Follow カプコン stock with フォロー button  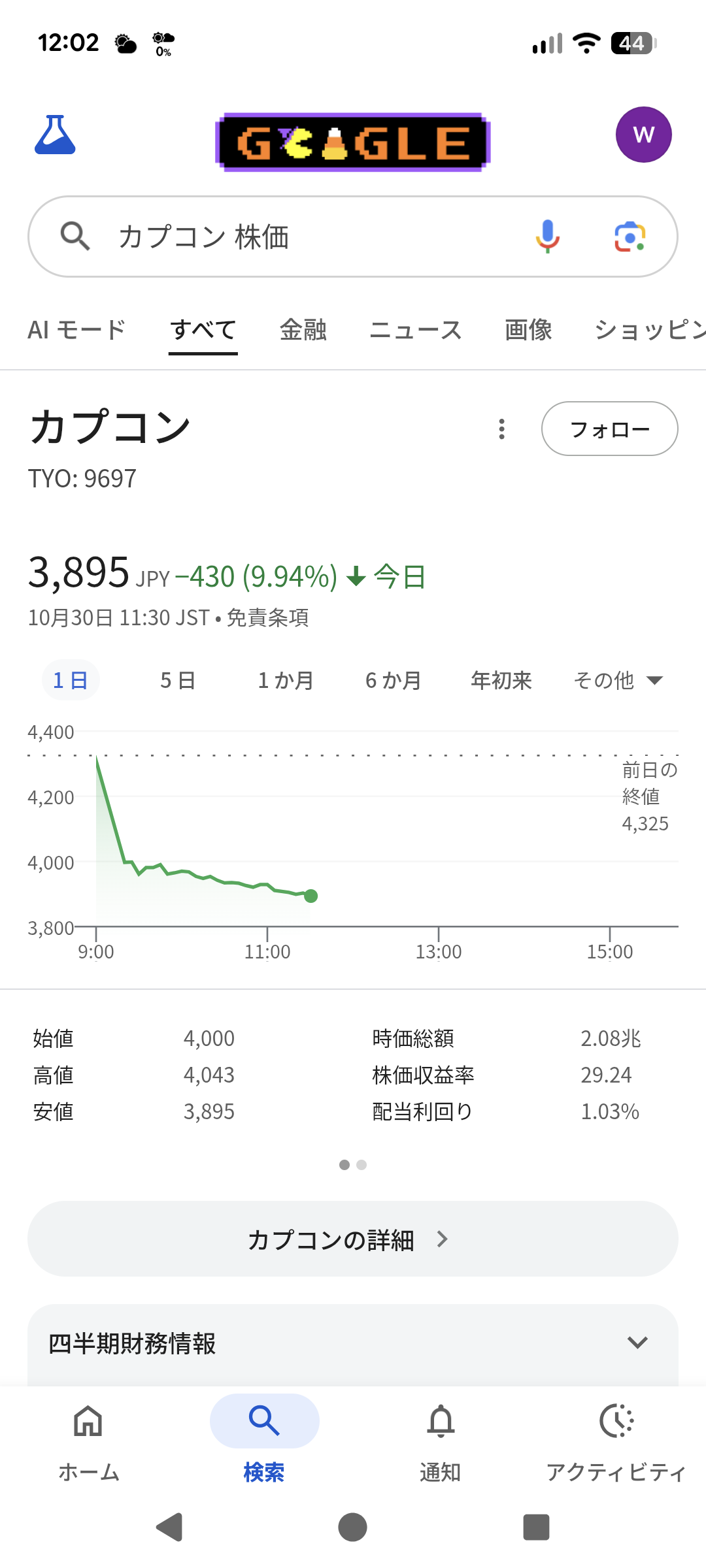point(609,429)
